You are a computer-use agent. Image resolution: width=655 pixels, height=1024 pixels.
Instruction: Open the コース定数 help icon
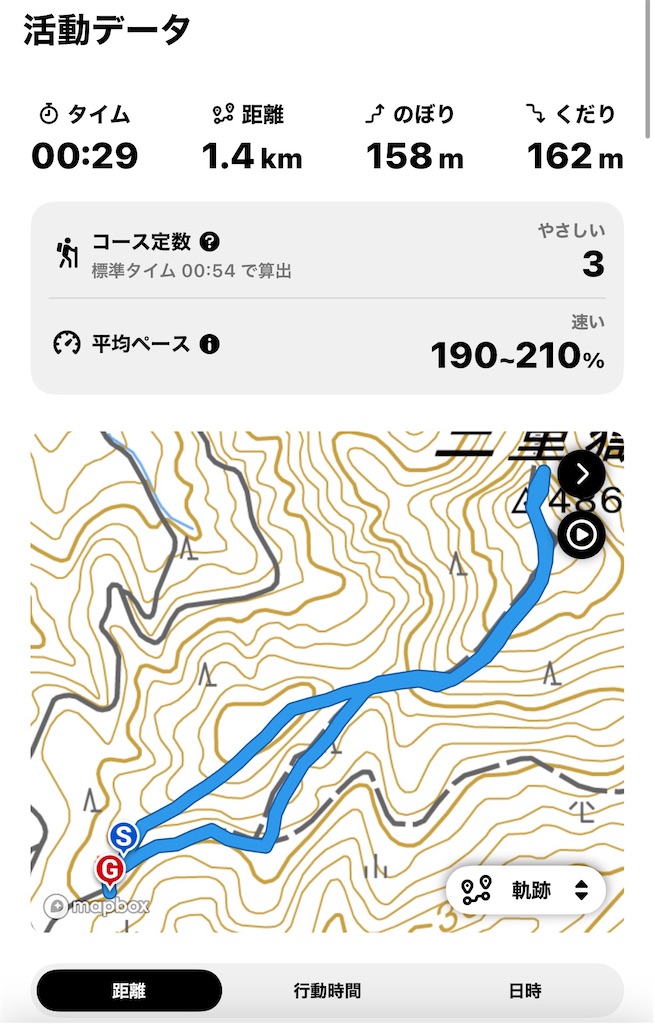pyautogui.click(x=210, y=242)
